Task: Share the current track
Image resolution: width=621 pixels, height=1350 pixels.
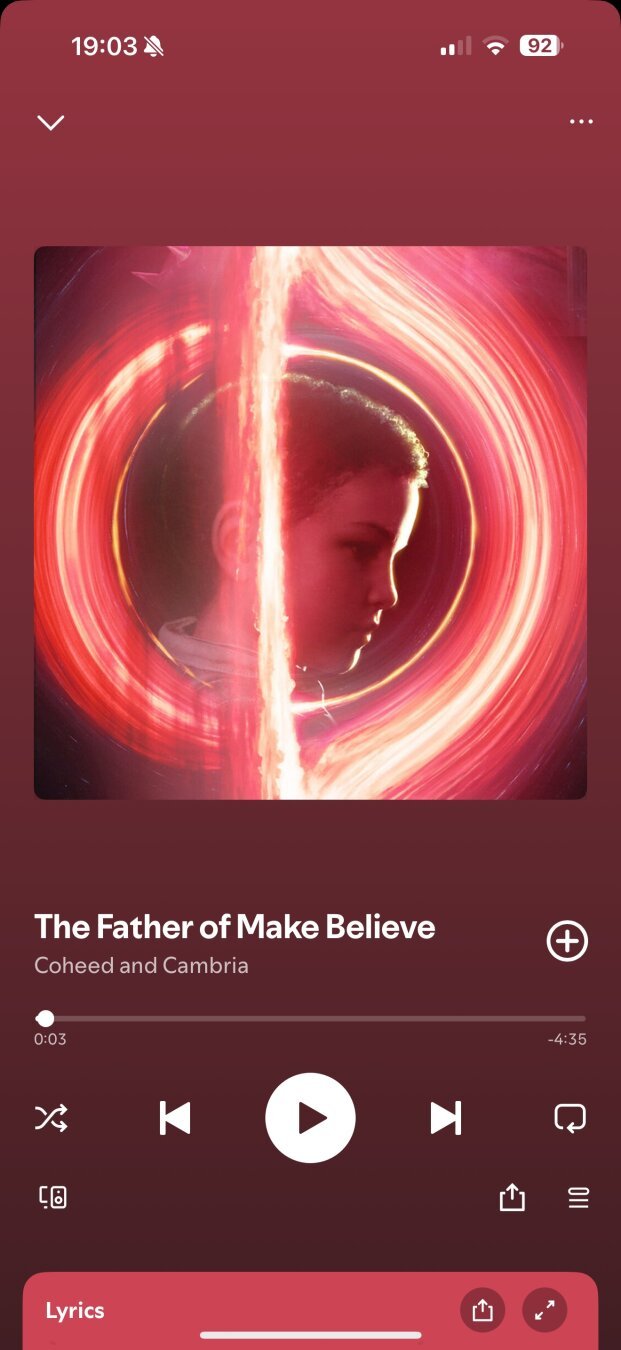Action: (x=512, y=1197)
